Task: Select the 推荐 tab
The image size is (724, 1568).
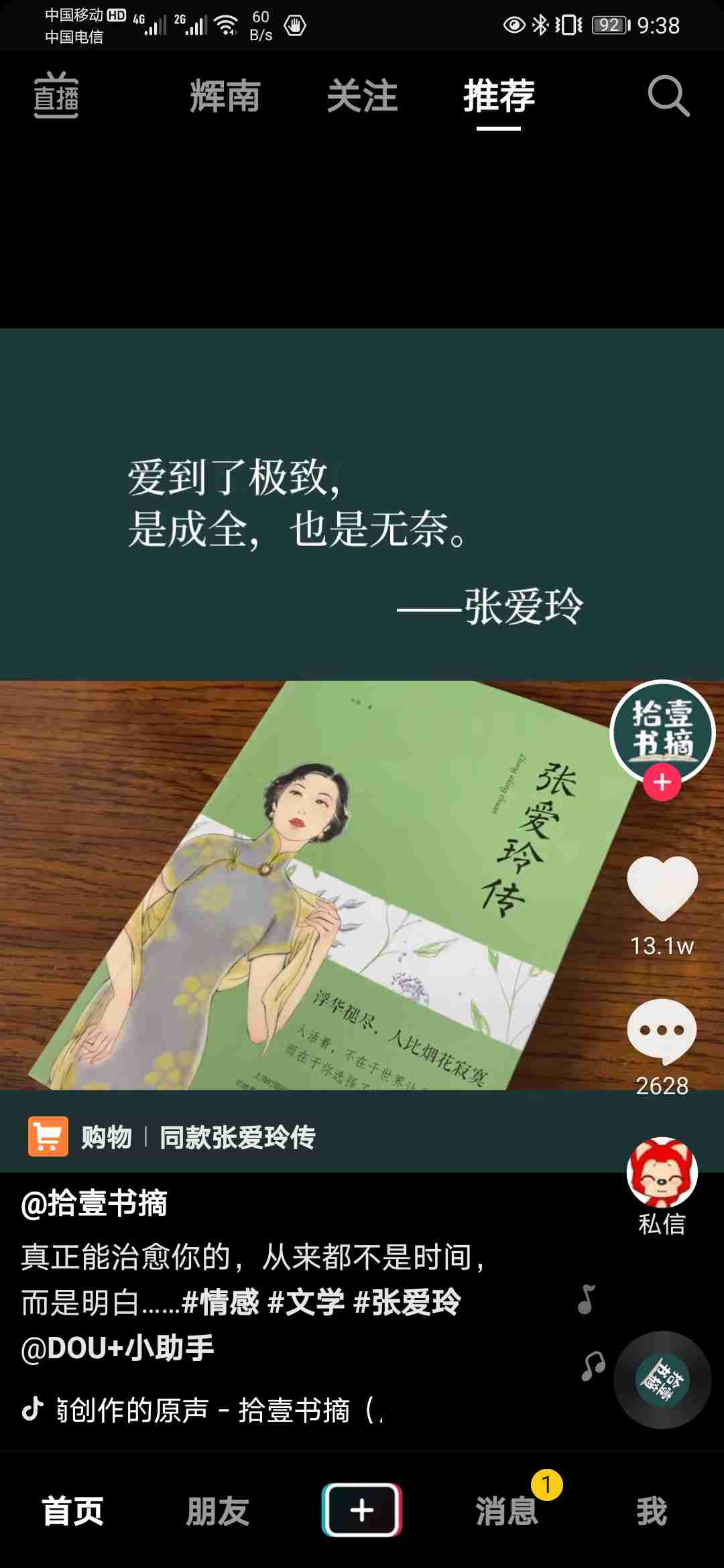Action: [x=499, y=96]
